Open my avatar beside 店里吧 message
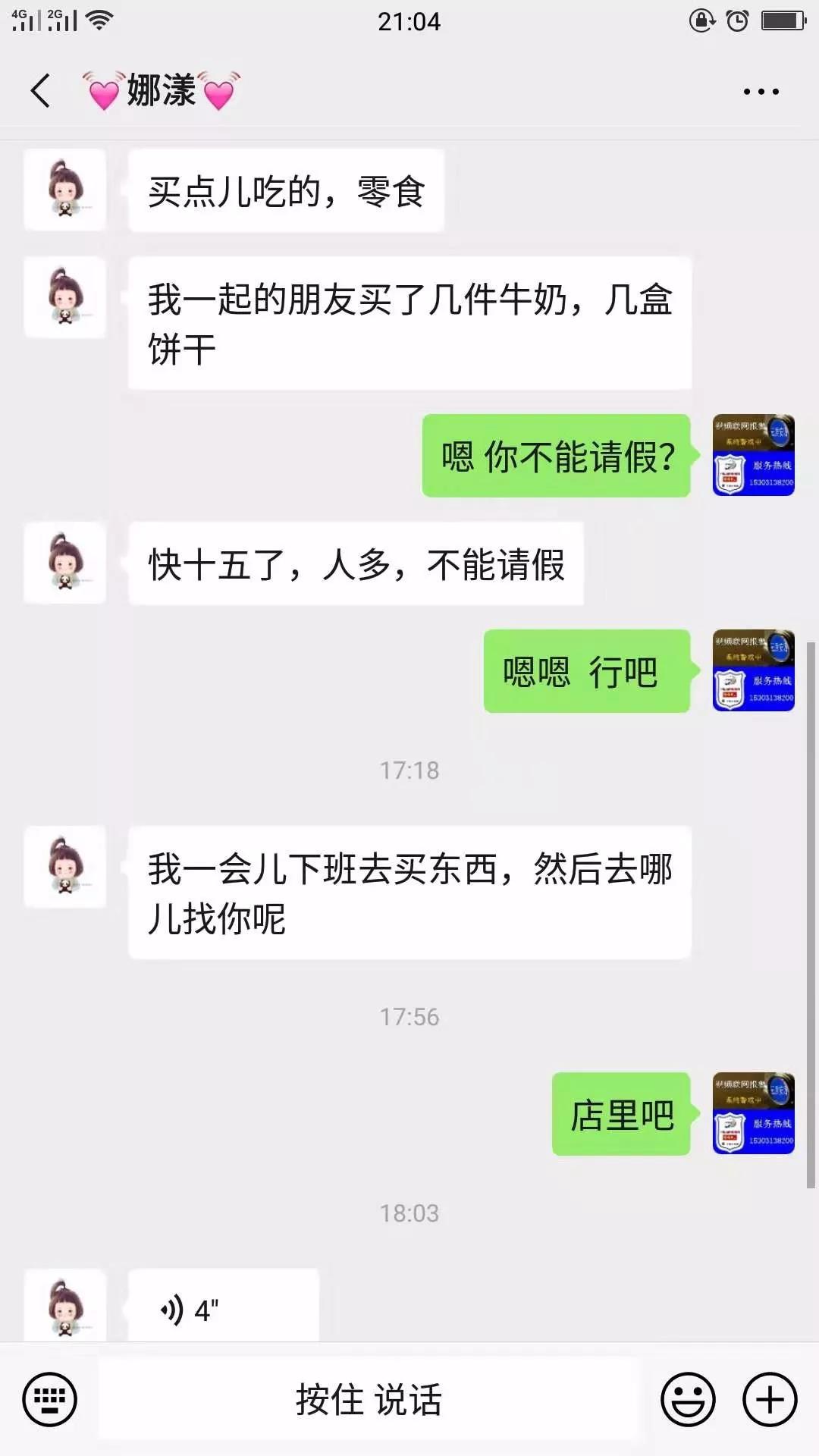The width and height of the screenshot is (819, 1456). [753, 1113]
